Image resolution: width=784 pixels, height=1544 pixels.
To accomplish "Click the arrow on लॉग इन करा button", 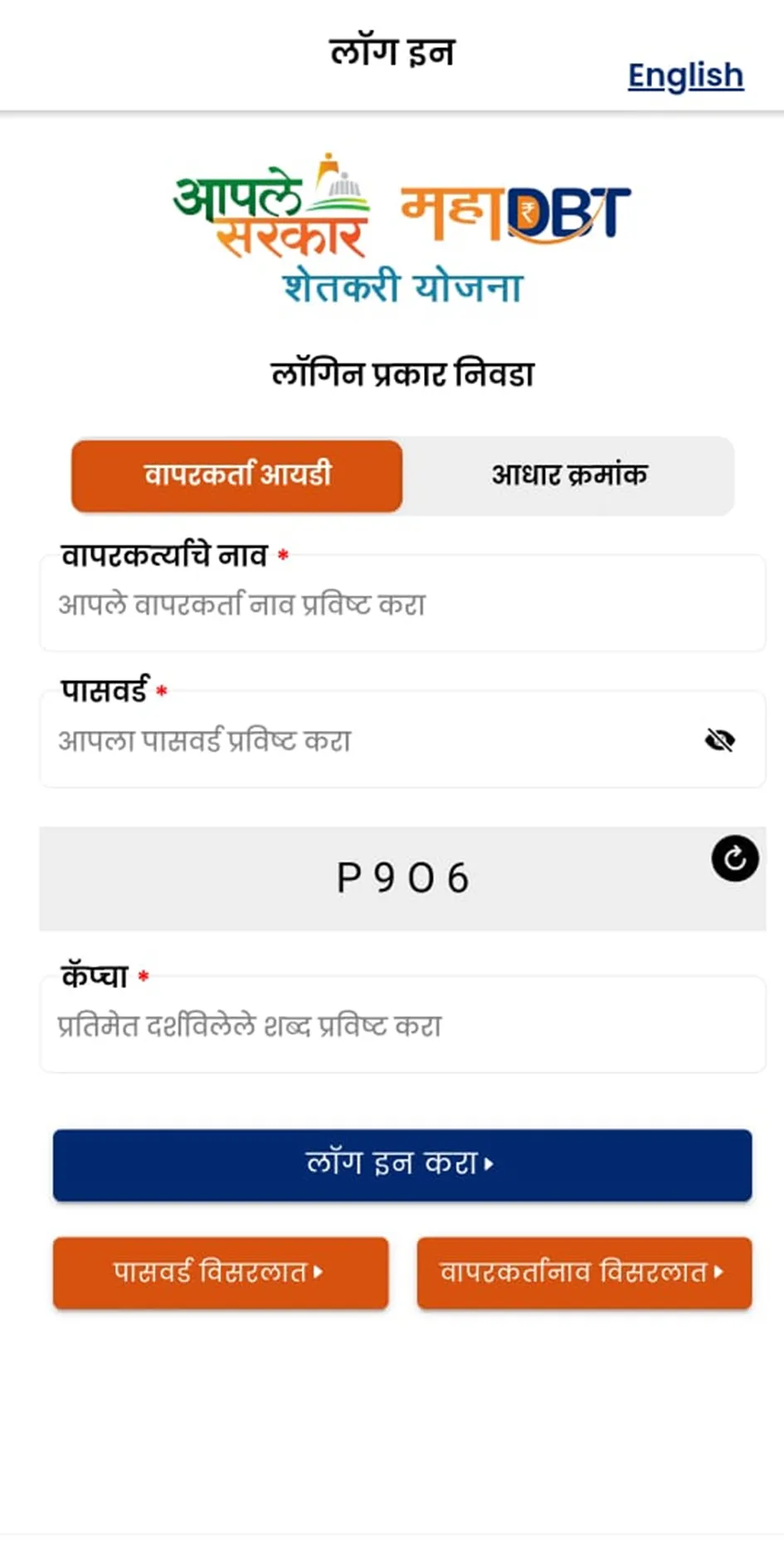I will click(488, 1165).
